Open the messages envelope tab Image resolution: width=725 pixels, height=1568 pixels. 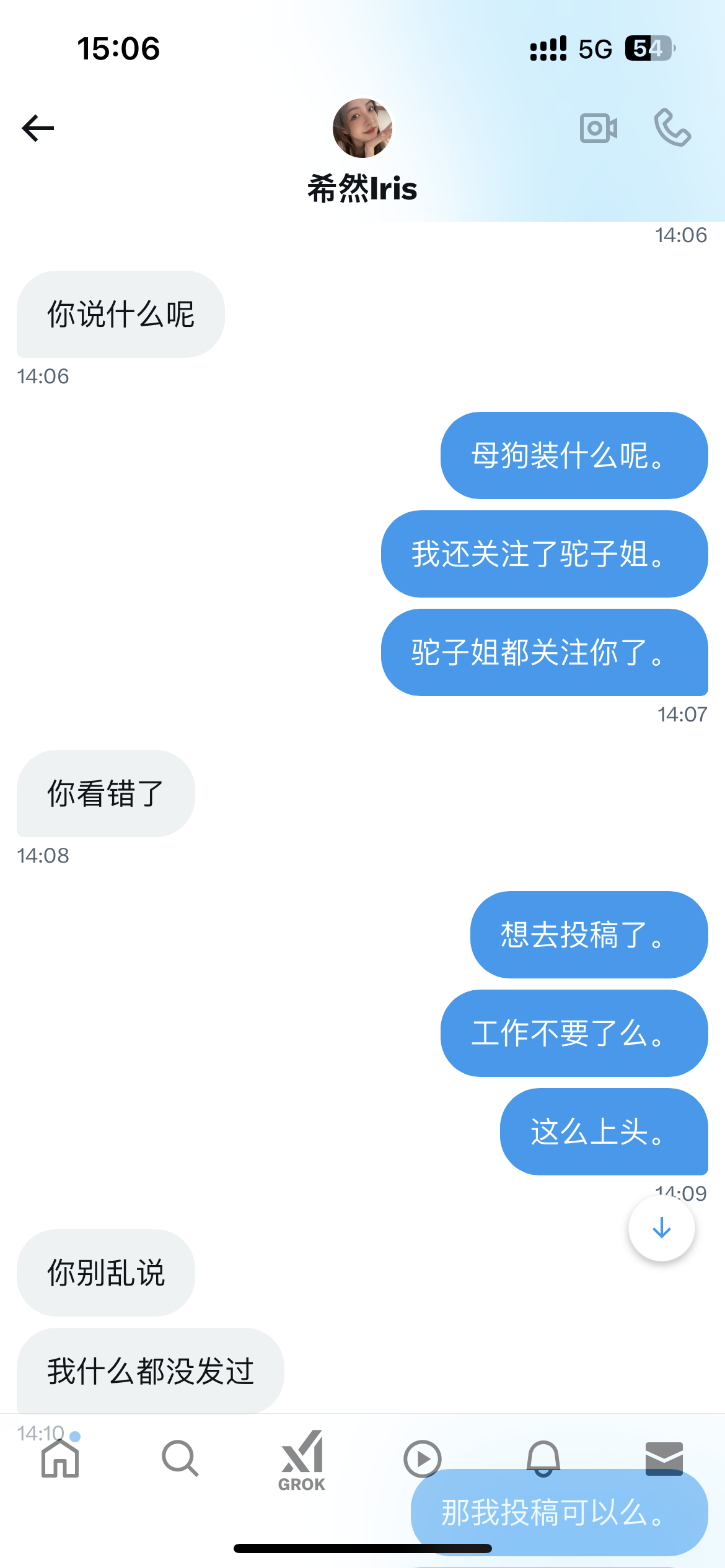click(664, 1458)
